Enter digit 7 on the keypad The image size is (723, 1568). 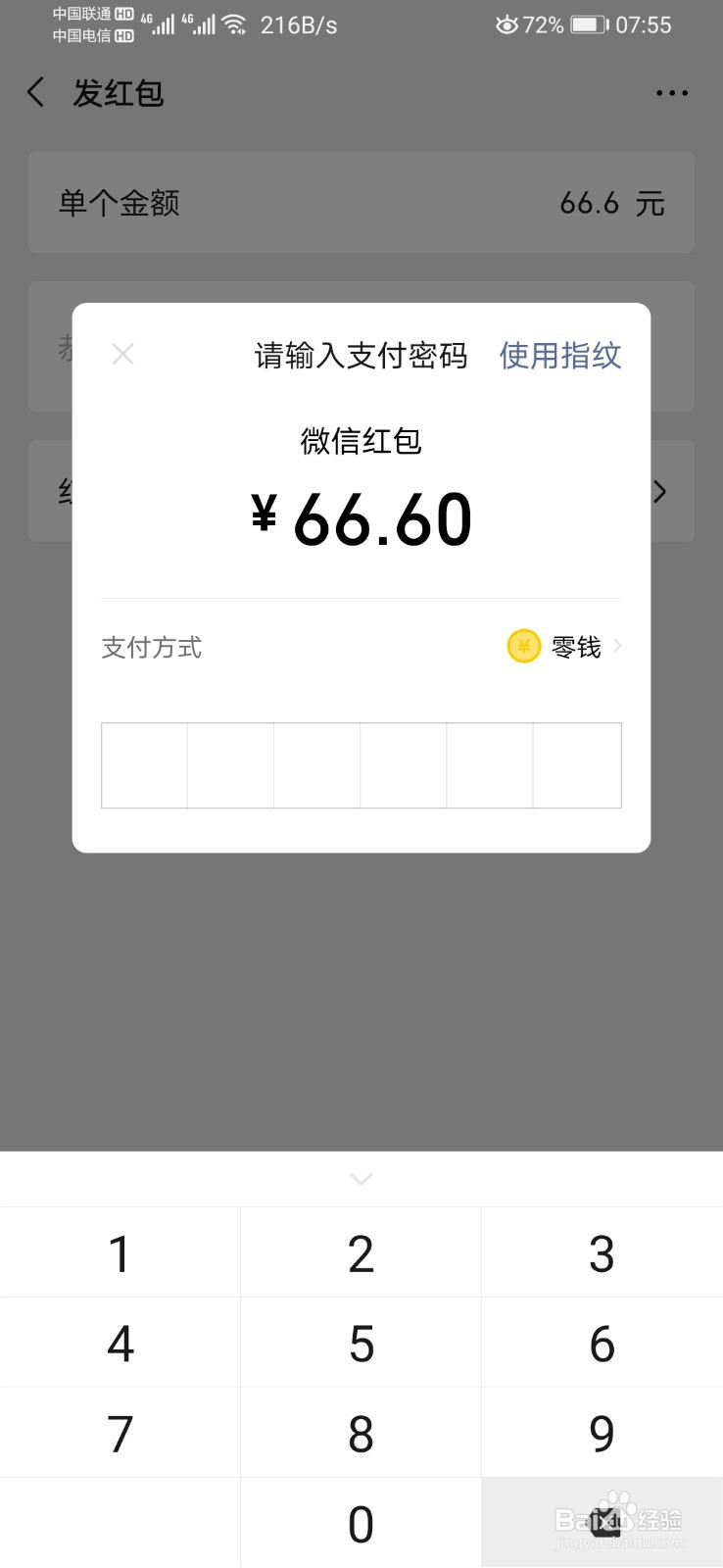click(120, 1434)
